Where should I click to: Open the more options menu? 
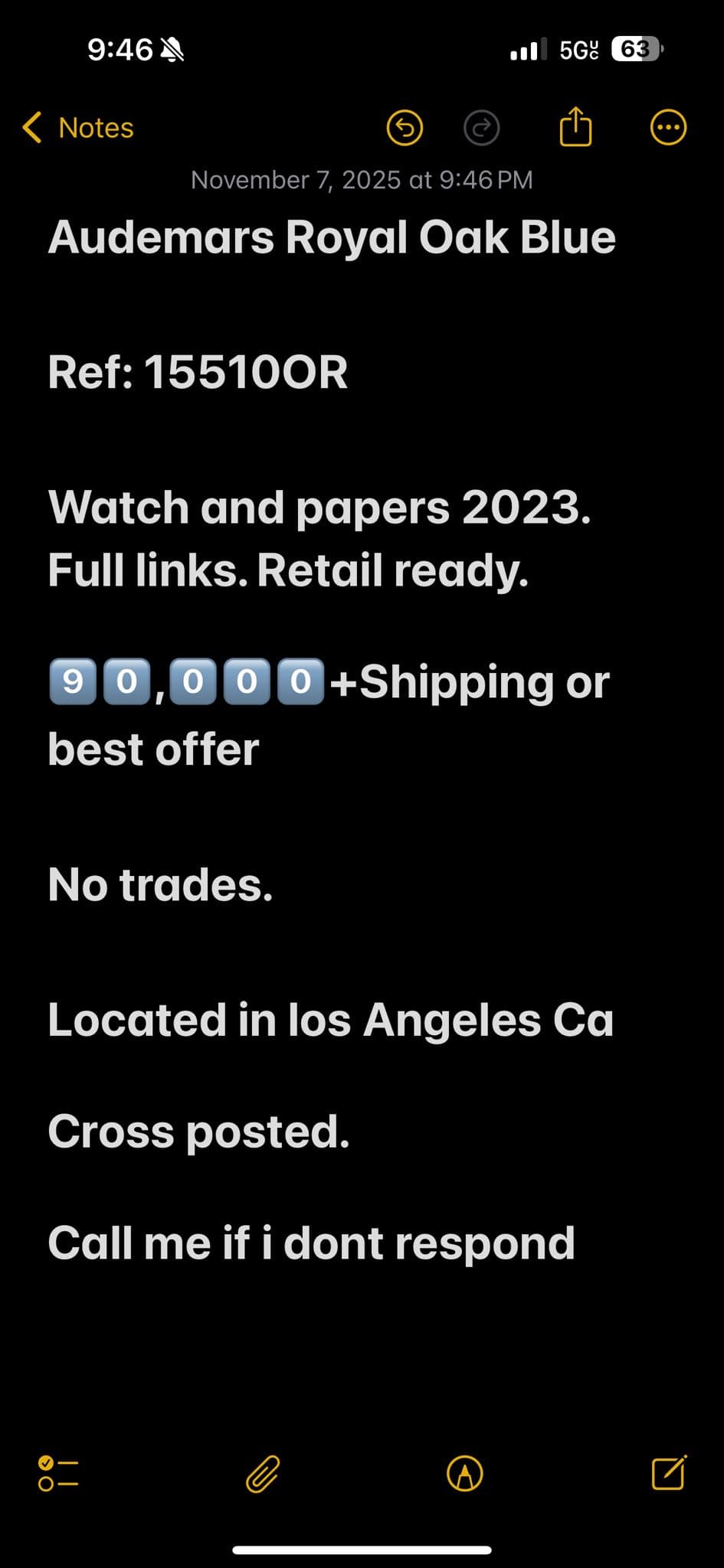tap(668, 128)
